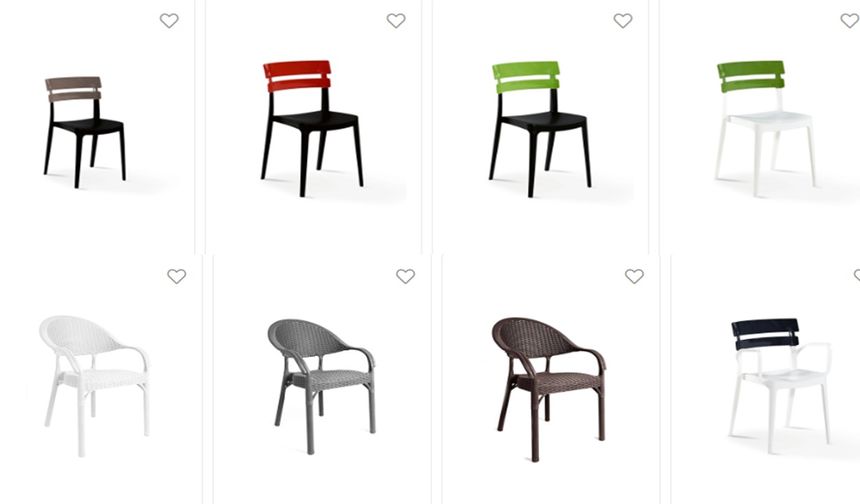This screenshot has width=860, height=504.
Task: Wishlist the brown rattan armchair
Action: (x=634, y=277)
